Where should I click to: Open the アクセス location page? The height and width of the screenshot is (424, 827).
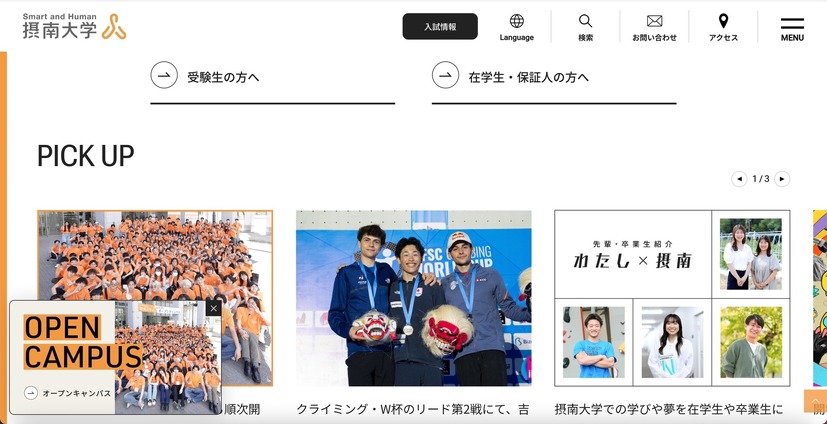point(723,27)
